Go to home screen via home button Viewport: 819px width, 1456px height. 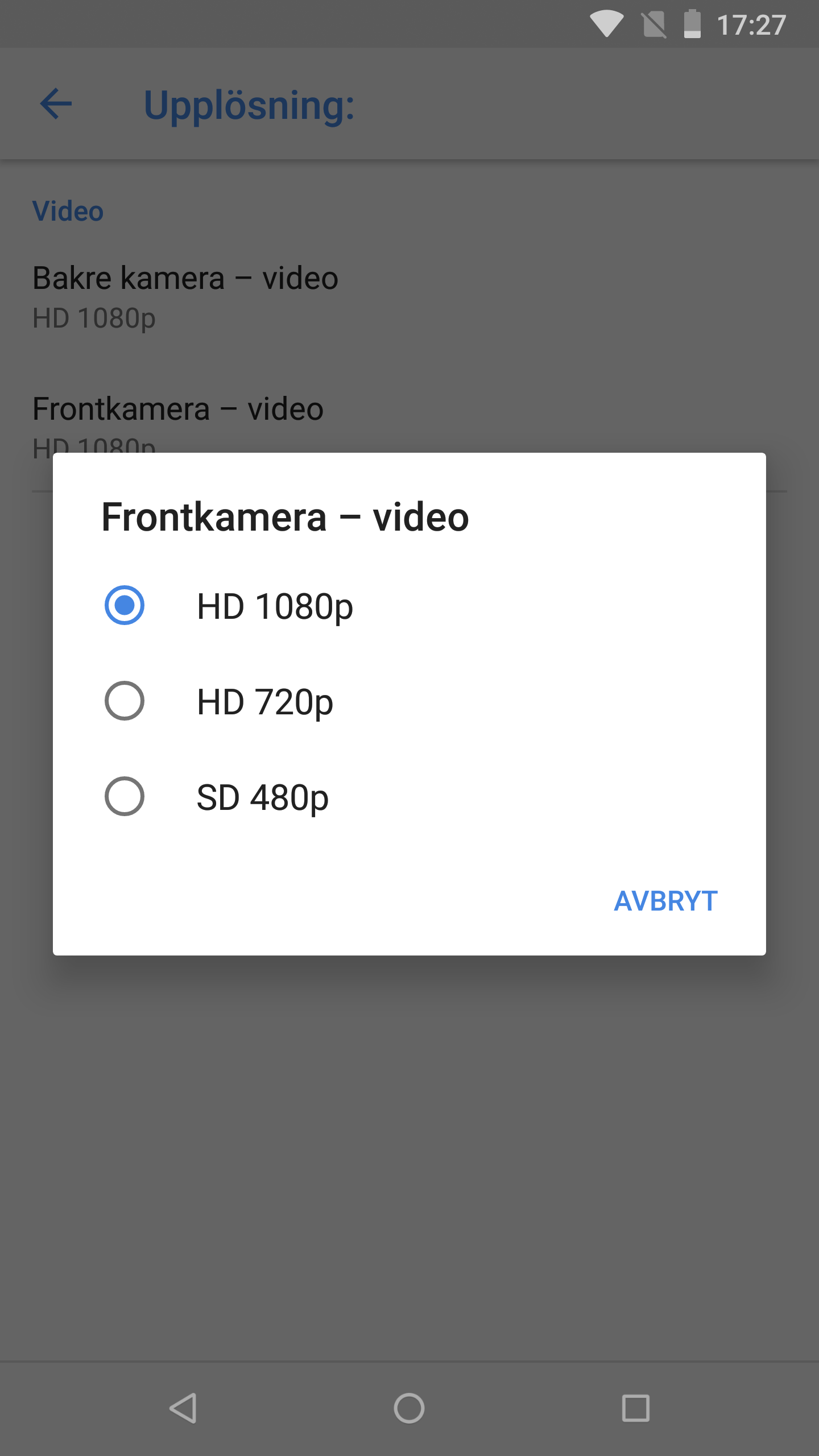pyautogui.click(x=409, y=1408)
